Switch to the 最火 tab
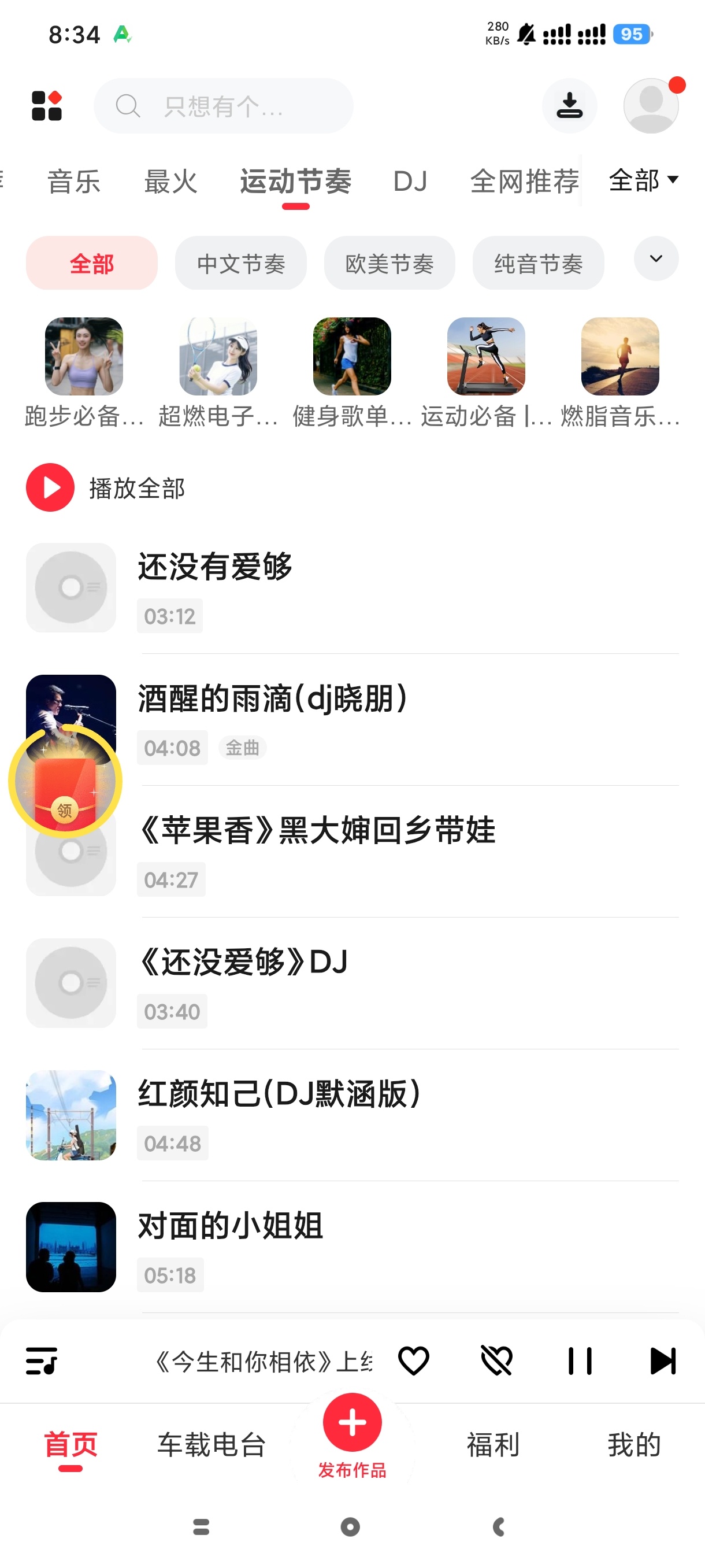 (171, 182)
